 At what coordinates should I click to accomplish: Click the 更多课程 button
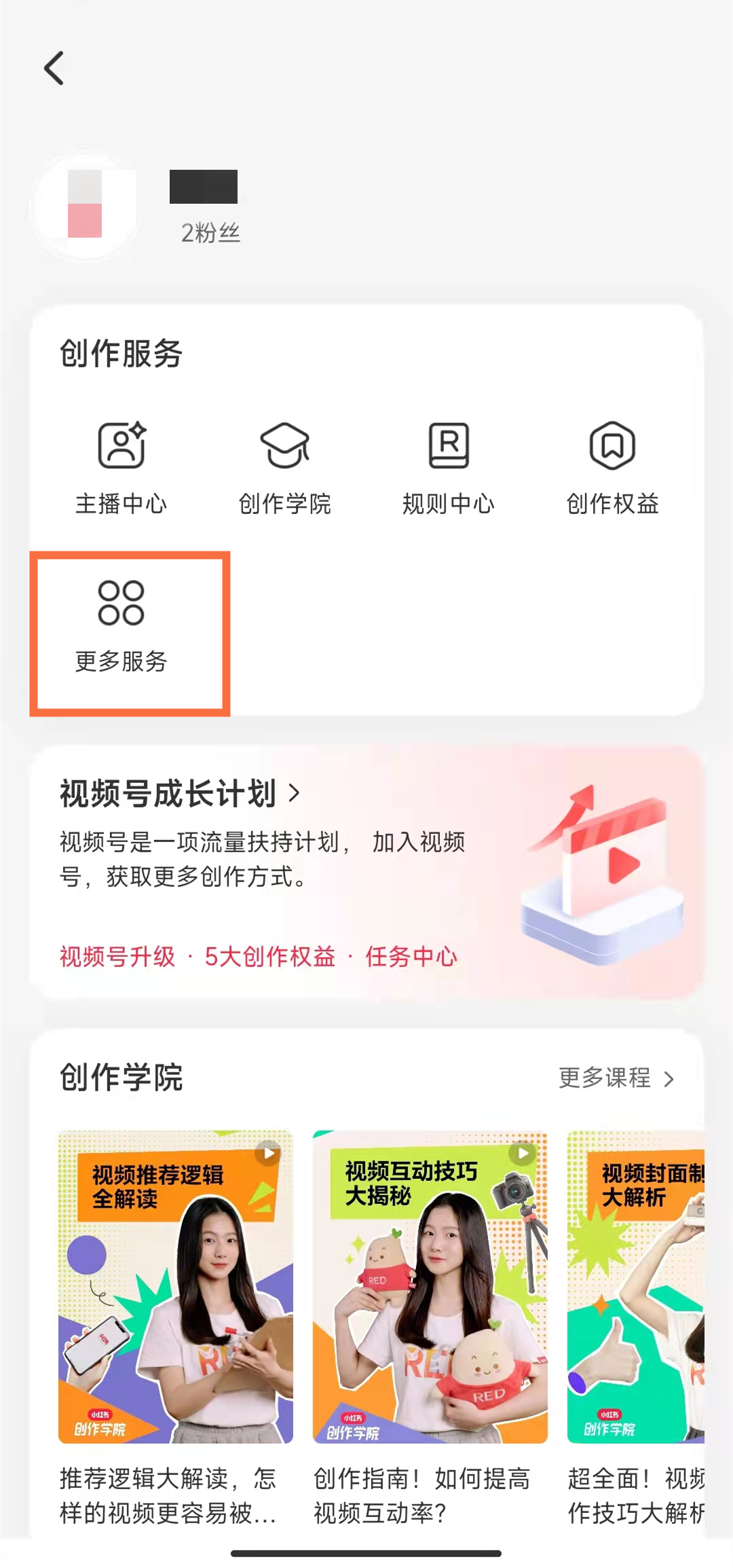point(603,1079)
